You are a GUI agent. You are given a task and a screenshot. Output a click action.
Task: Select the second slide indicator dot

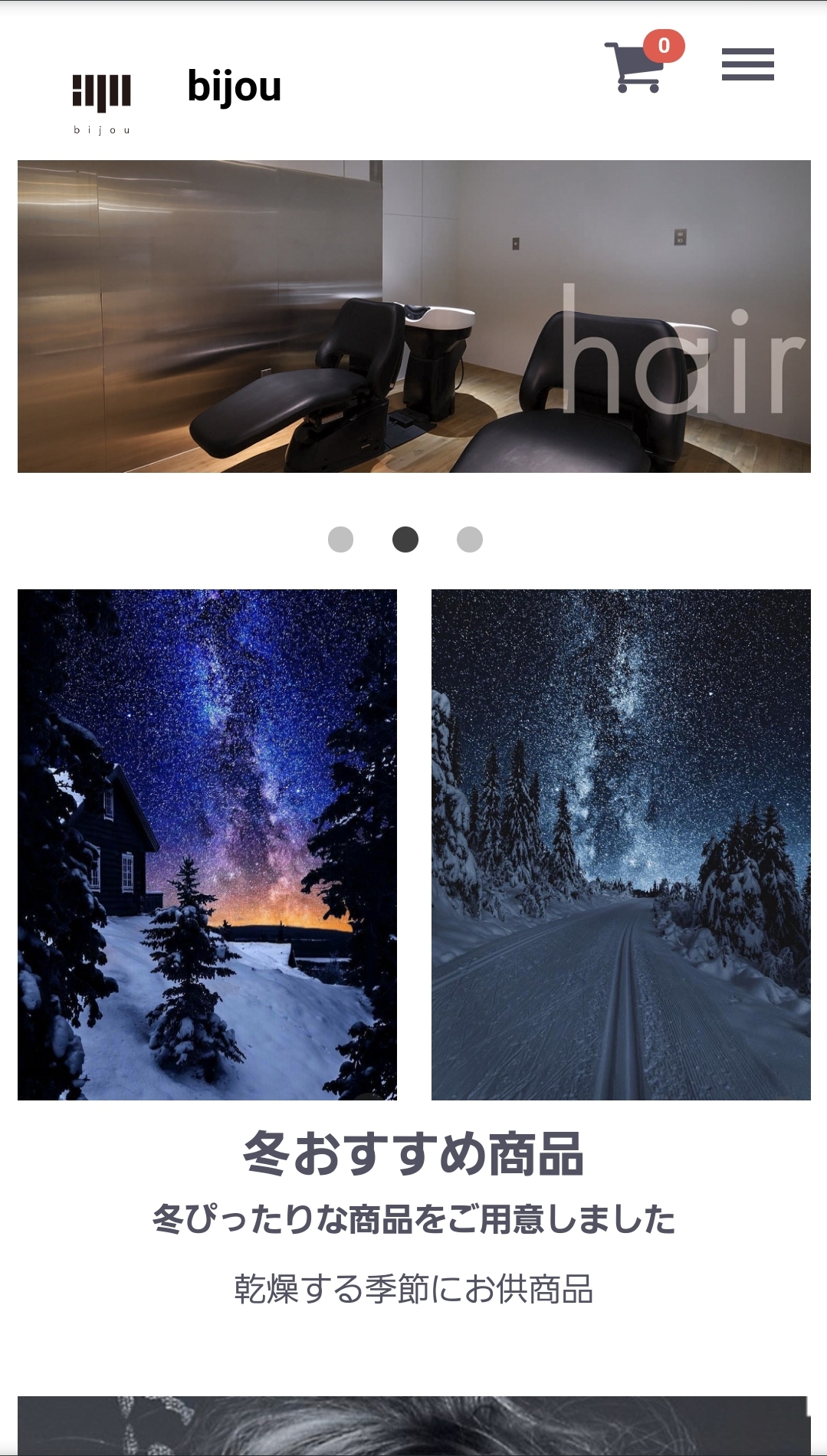pos(405,539)
